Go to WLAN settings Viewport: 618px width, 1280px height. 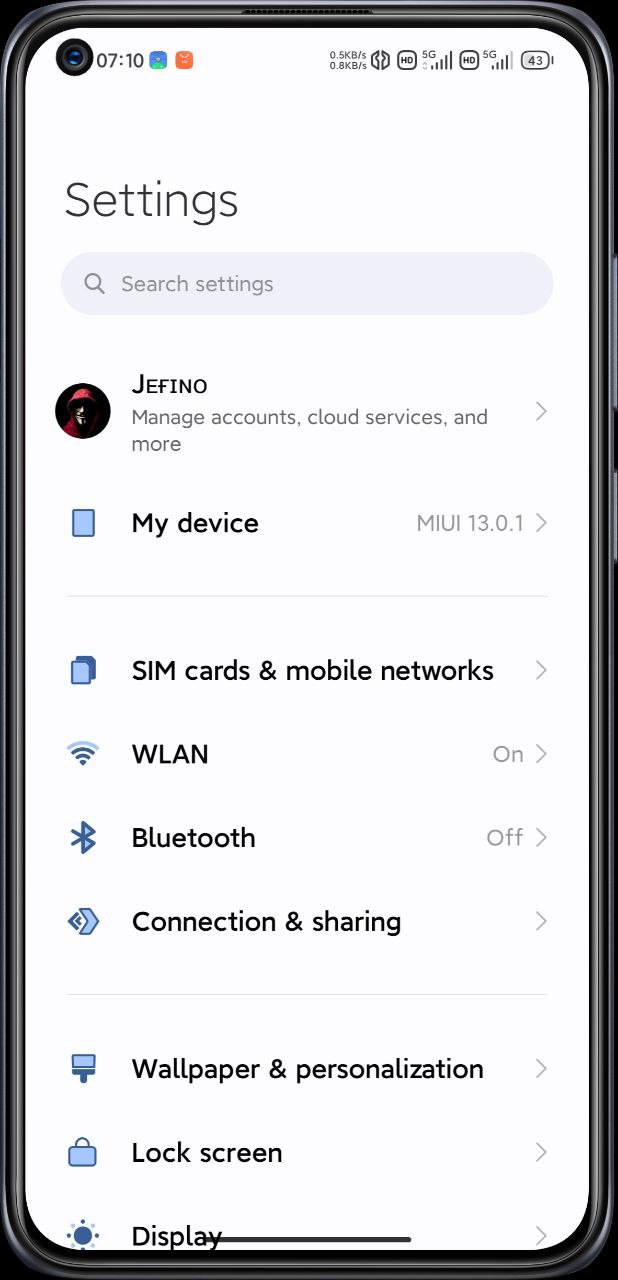coord(307,754)
